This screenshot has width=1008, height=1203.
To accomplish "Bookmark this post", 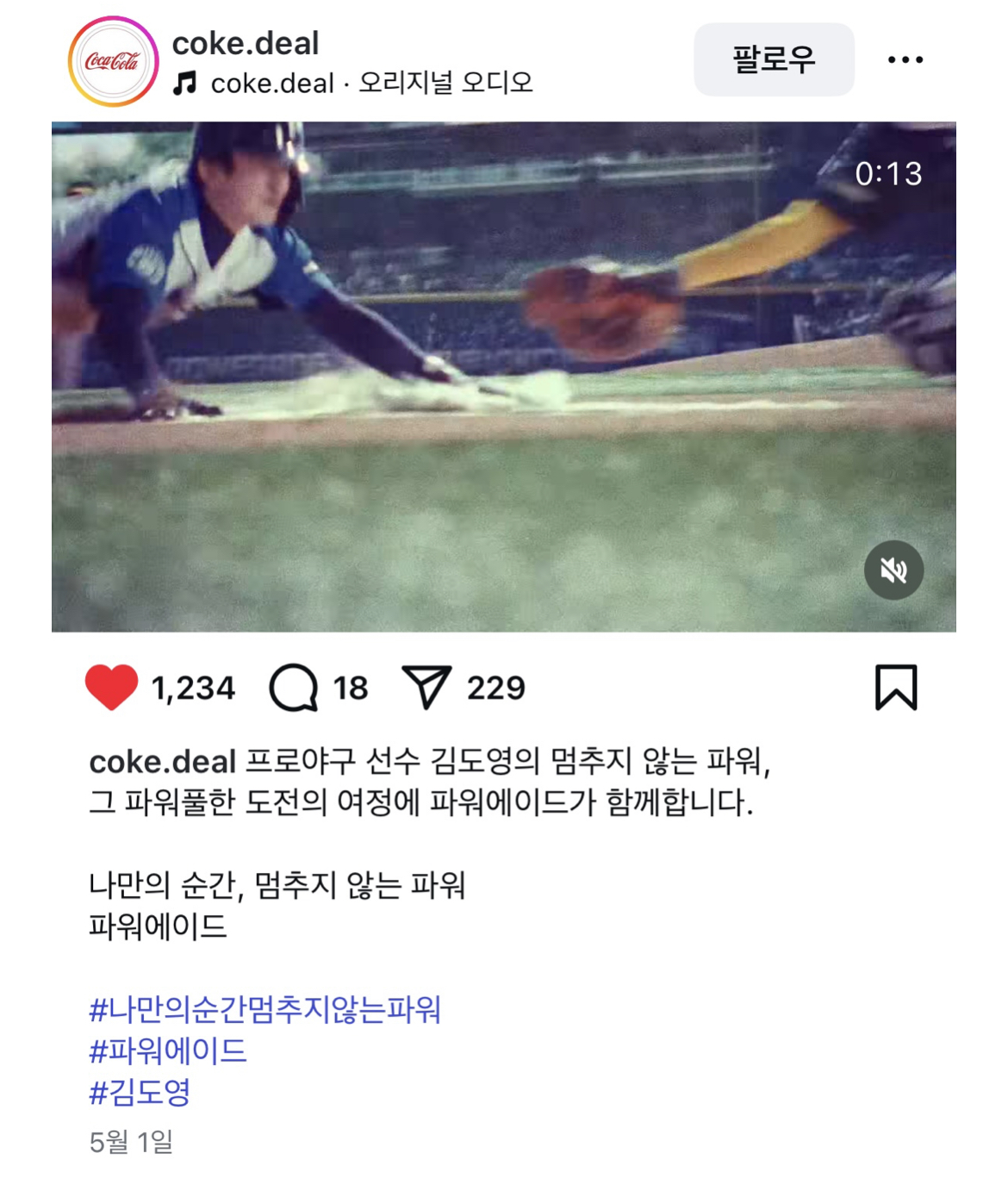I will [896, 688].
